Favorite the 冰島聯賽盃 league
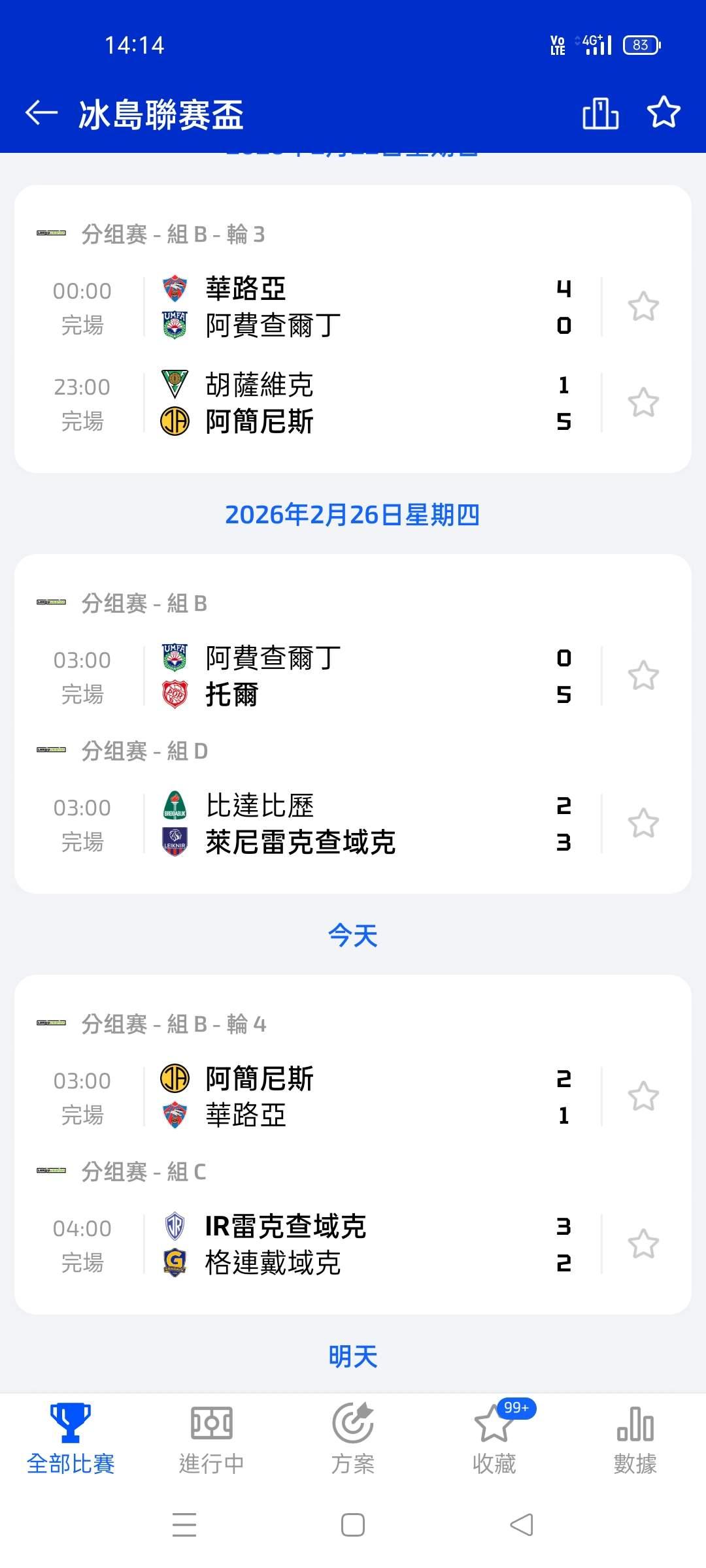Viewport: 706px width, 1568px height. pyautogui.click(x=664, y=112)
